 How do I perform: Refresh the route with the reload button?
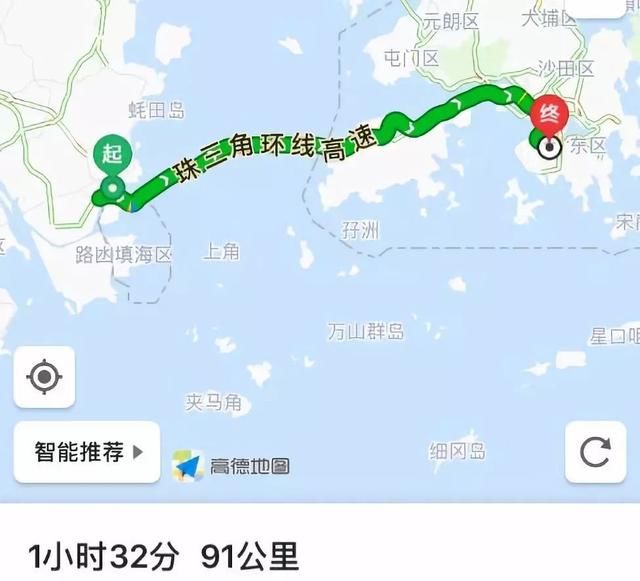coord(596,453)
